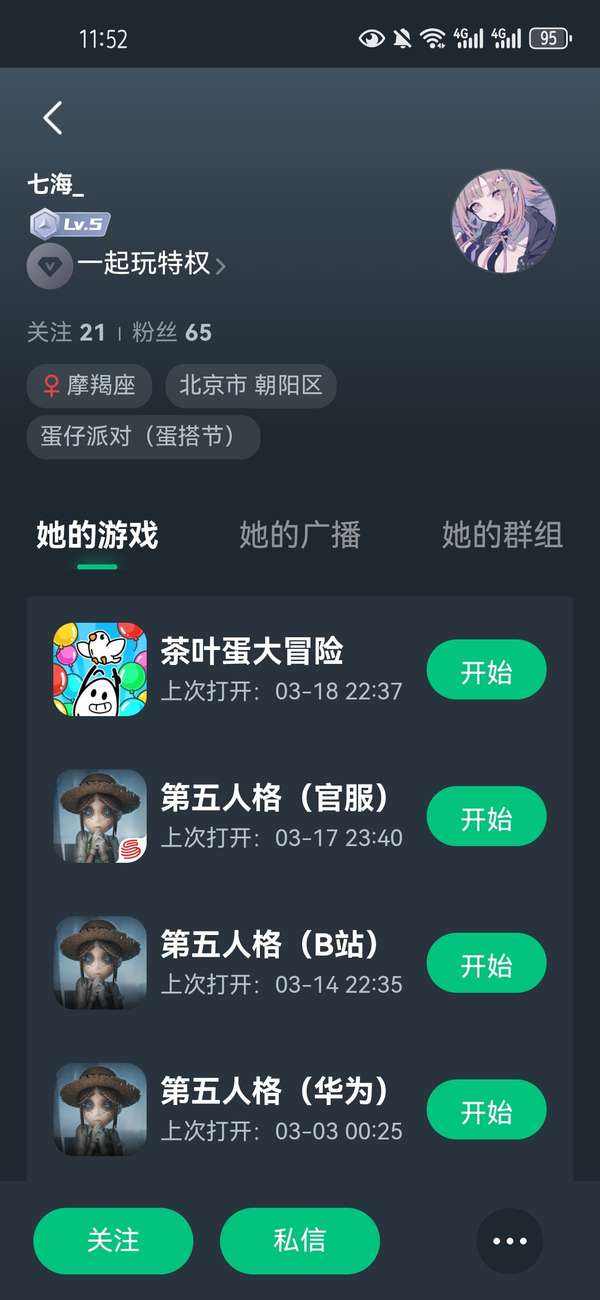Open the three-dot more options button
Screen dimensions: 600x1300
[x=509, y=1241]
